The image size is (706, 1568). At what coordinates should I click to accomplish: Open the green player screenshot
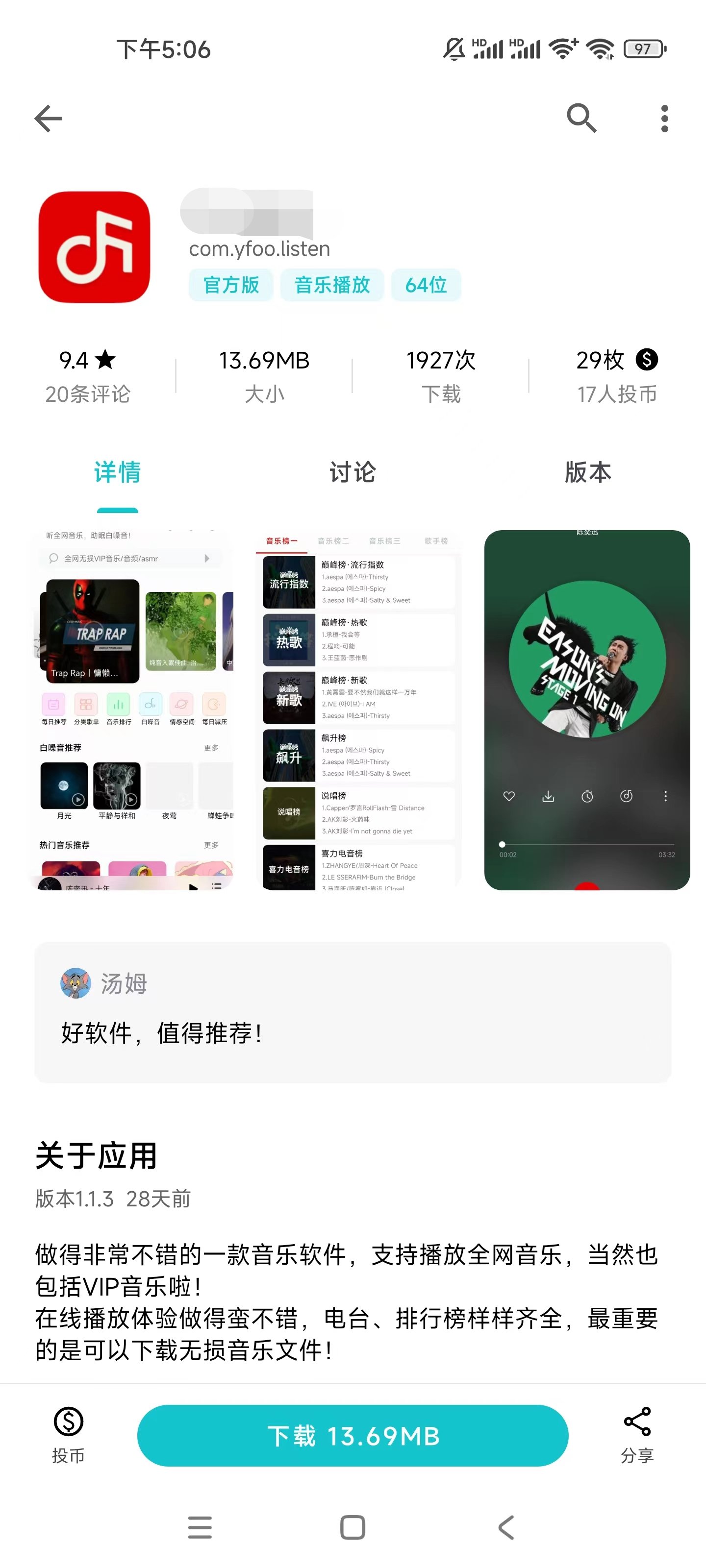point(587,710)
